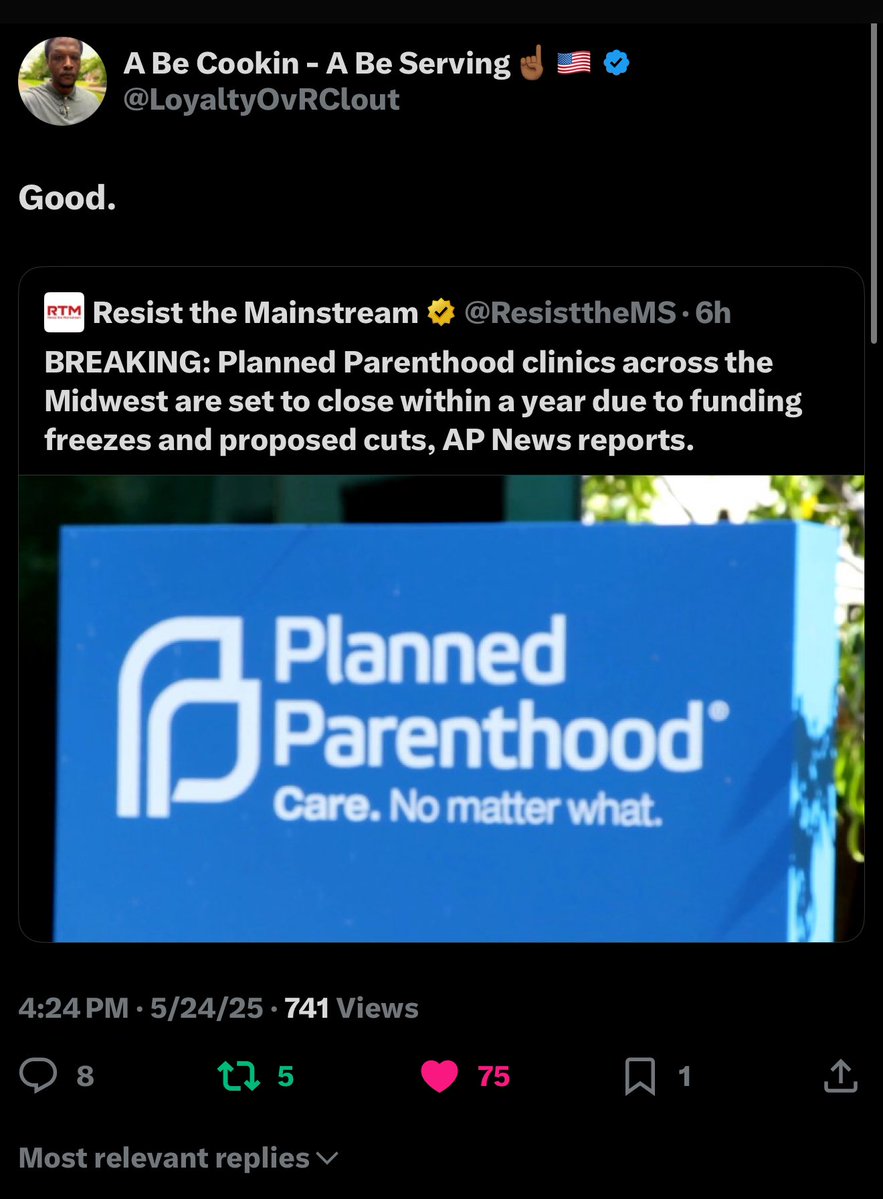This screenshot has width=883, height=1199.
Task: Open the @LoyaltyOvRClout profile handle
Action: coord(261,100)
